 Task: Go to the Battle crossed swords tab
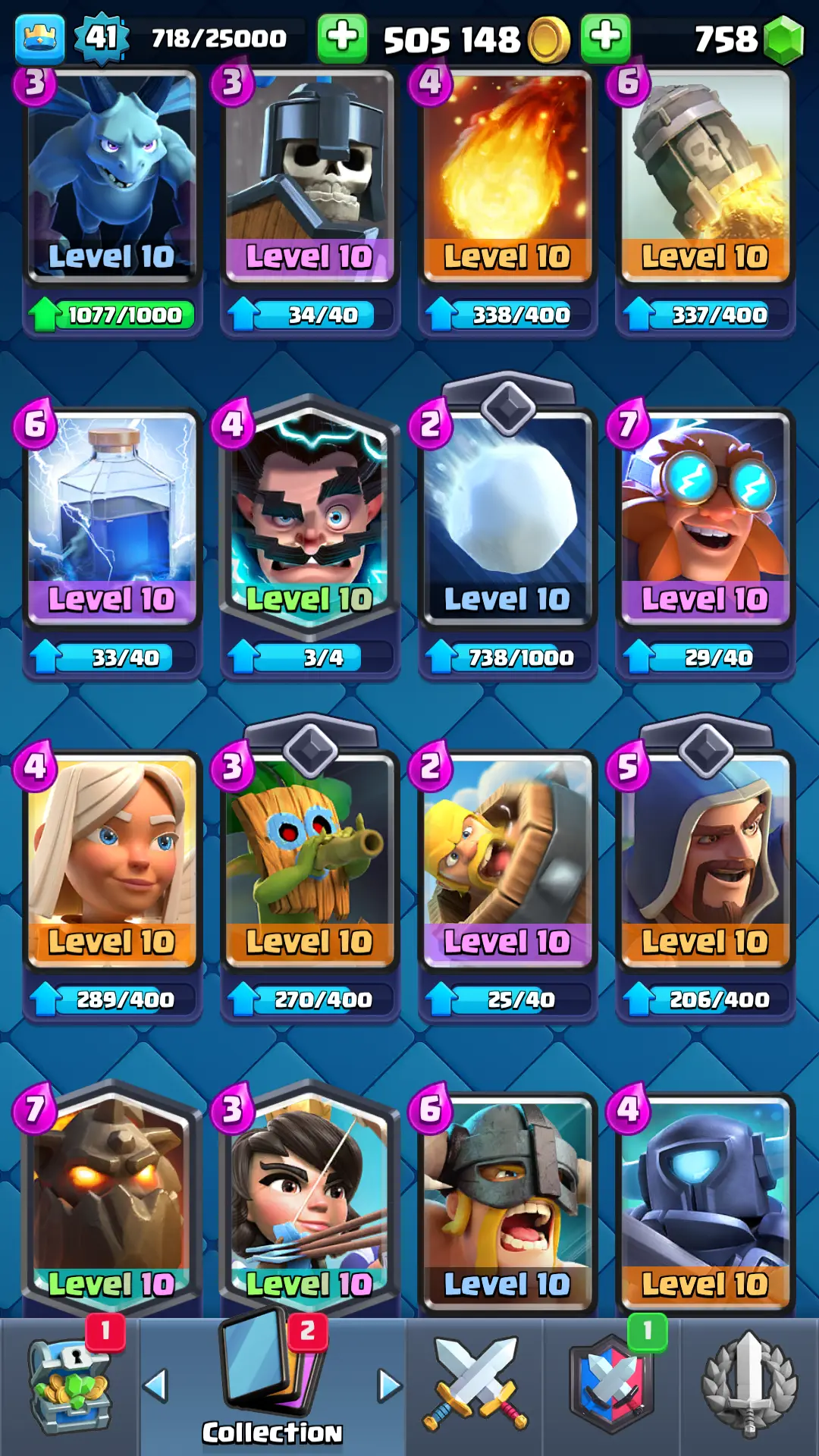[x=475, y=1386]
